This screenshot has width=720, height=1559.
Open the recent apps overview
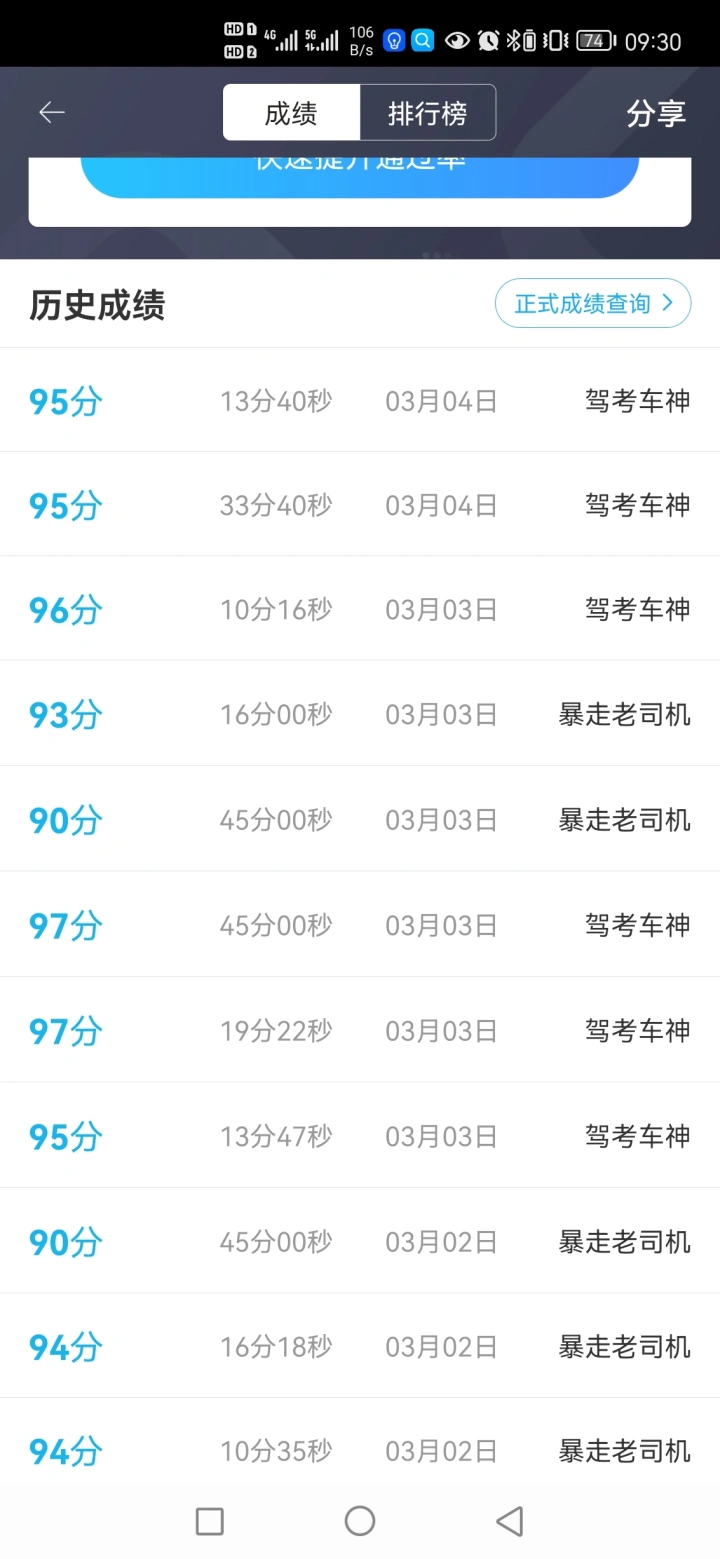[x=210, y=1521]
